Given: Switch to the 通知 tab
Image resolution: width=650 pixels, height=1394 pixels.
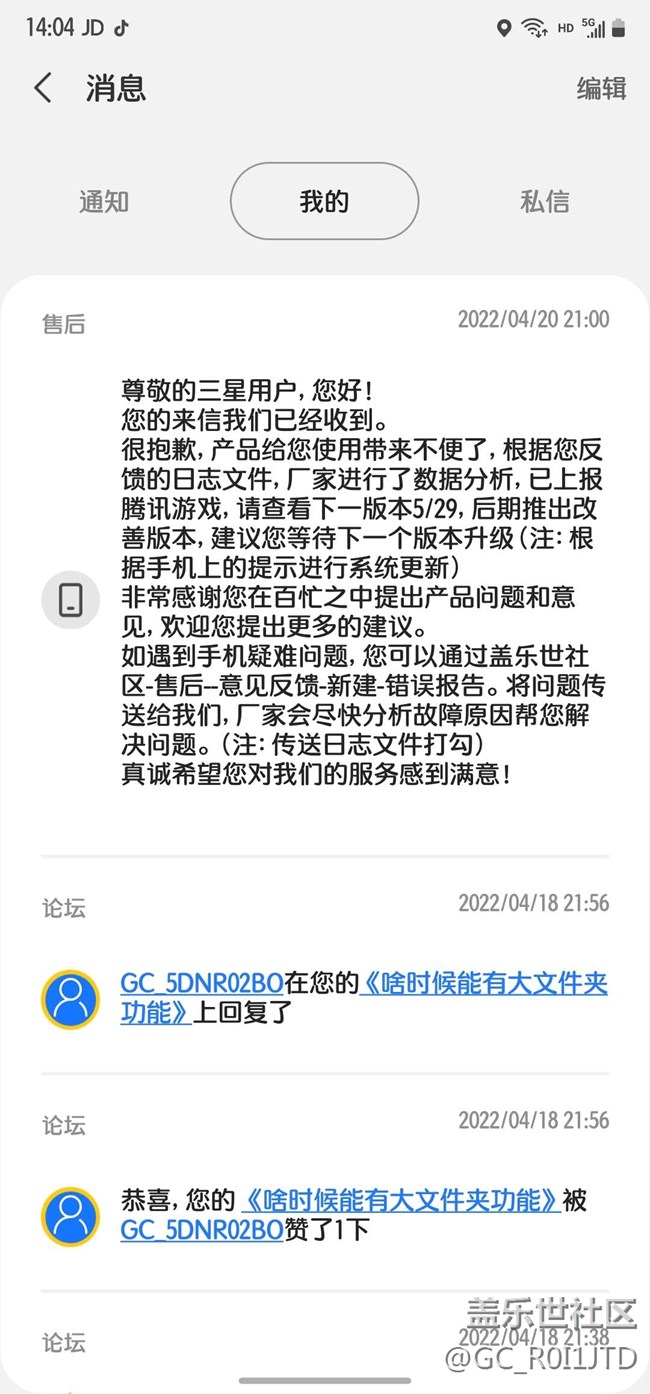Looking at the screenshot, I should click(104, 201).
